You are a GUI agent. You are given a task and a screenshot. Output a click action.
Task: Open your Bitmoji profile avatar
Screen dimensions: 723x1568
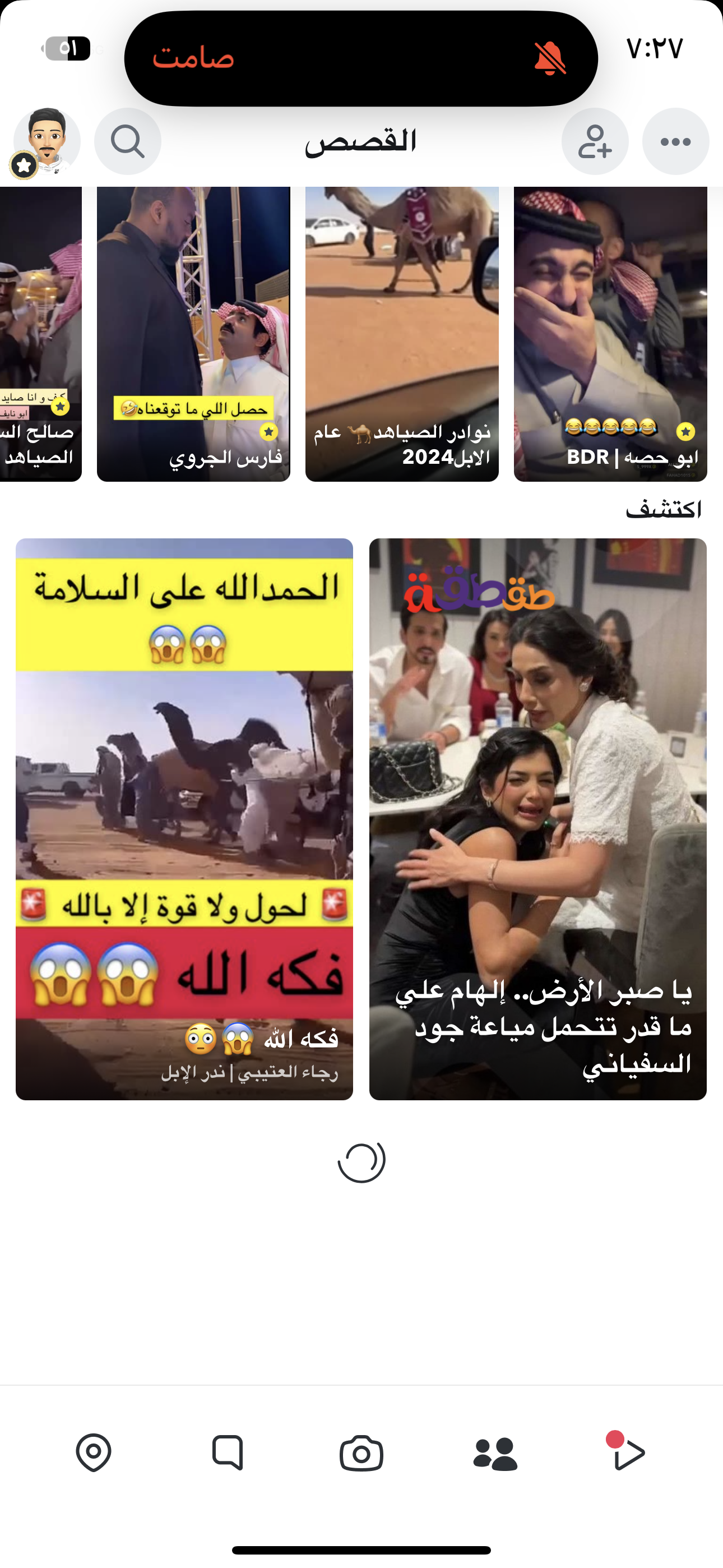pyautogui.click(x=47, y=141)
